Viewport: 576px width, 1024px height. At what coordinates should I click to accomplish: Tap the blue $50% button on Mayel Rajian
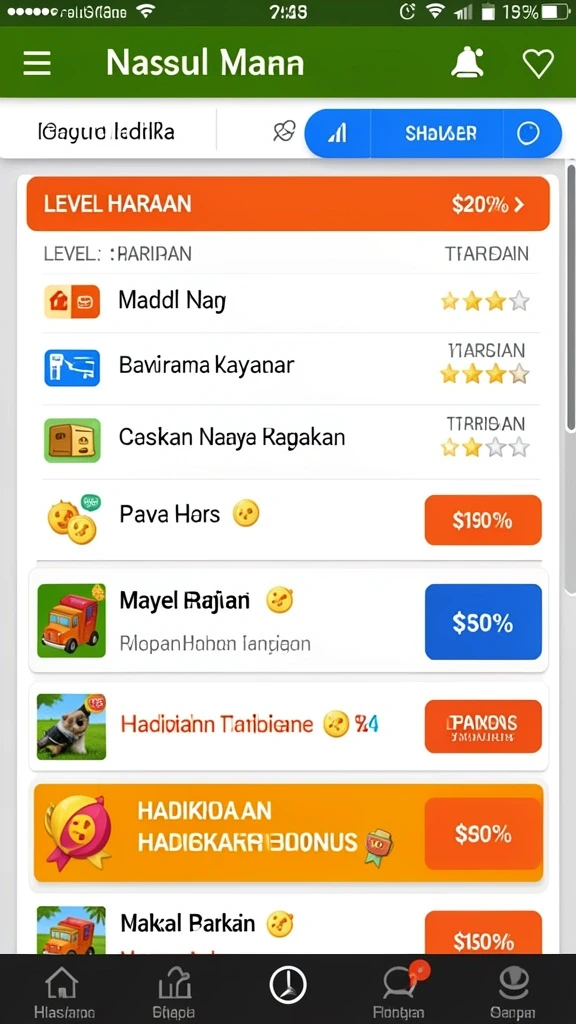pos(483,622)
